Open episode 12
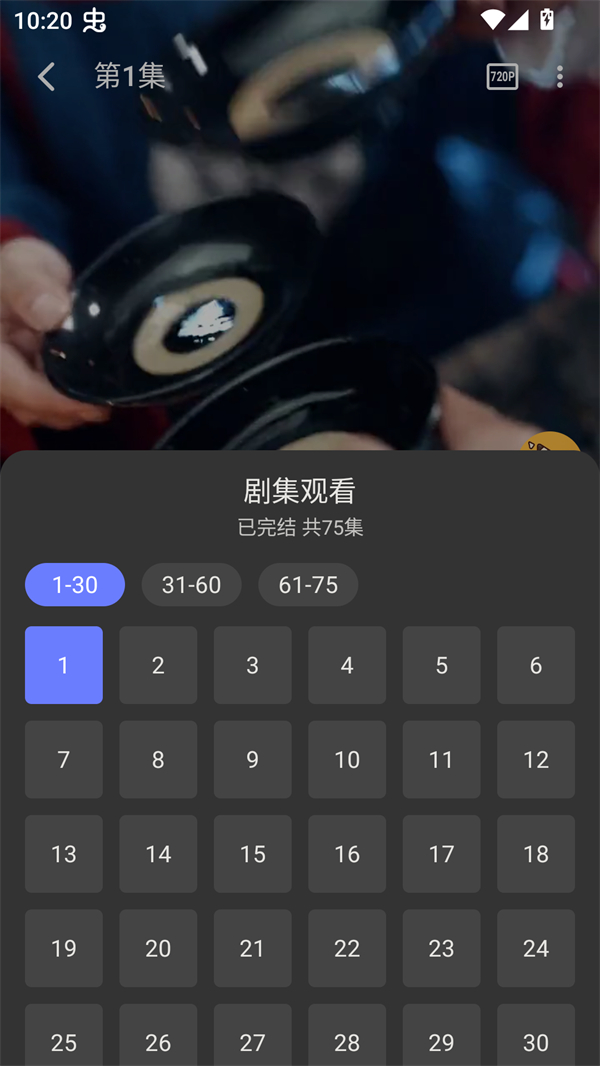This screenshot has width=600, height=1066. [536, 760]
